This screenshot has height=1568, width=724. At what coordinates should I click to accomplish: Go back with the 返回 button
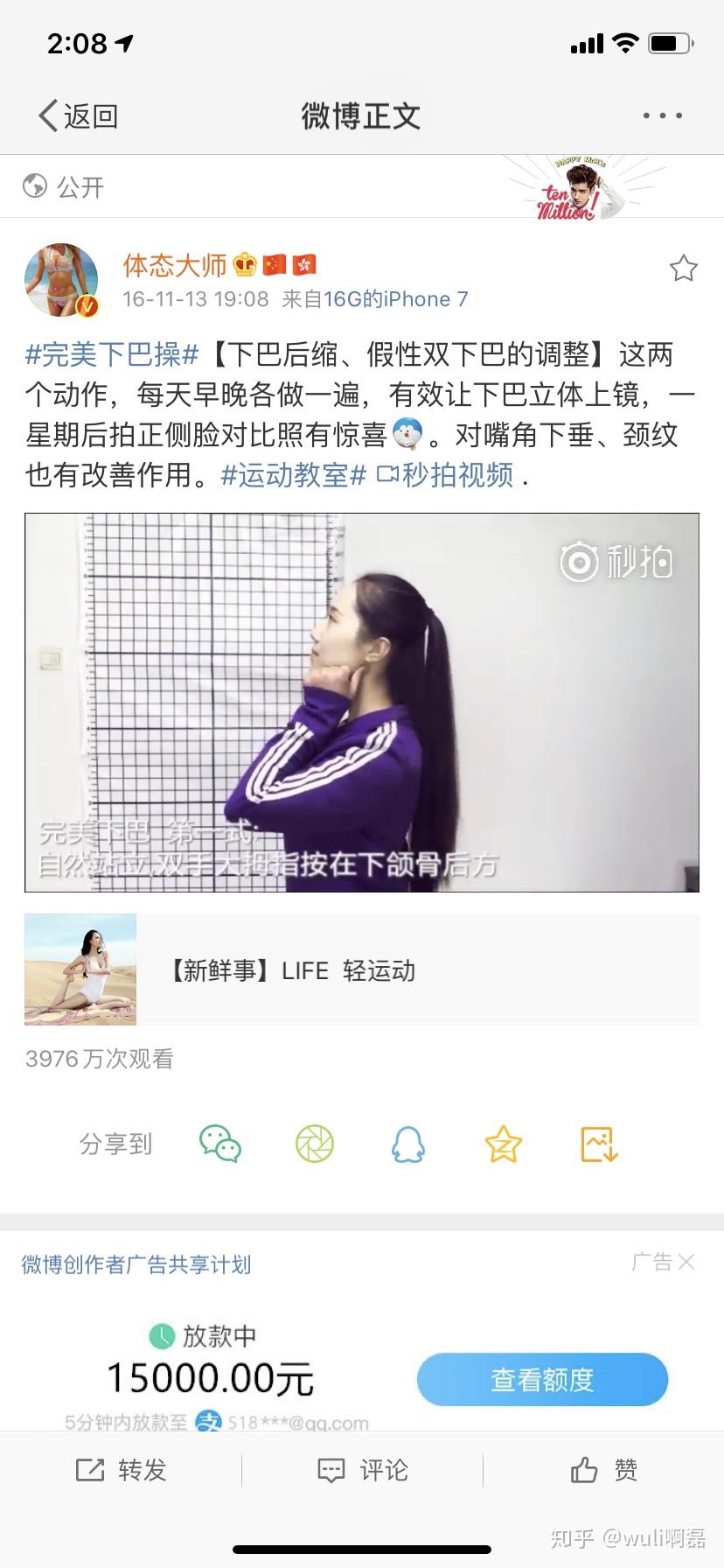coord(79,115)
